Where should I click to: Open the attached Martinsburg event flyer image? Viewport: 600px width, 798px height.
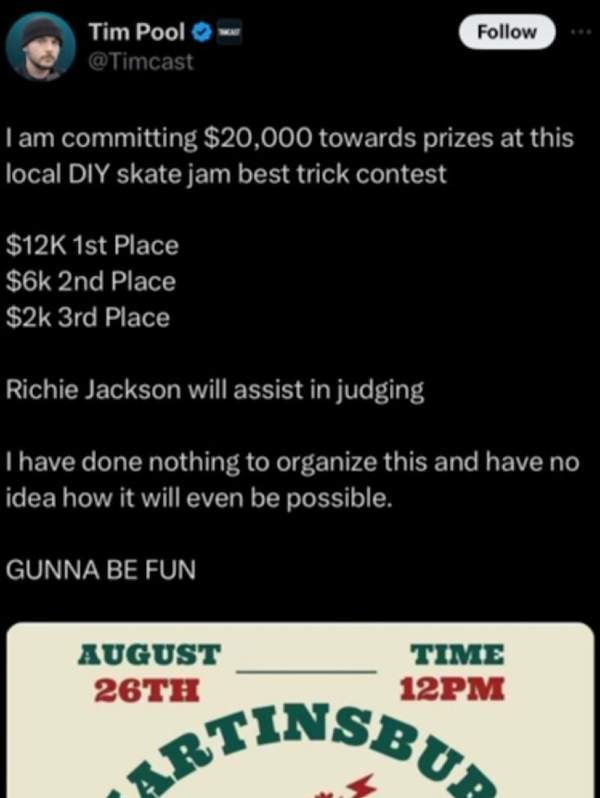(300, 710)
